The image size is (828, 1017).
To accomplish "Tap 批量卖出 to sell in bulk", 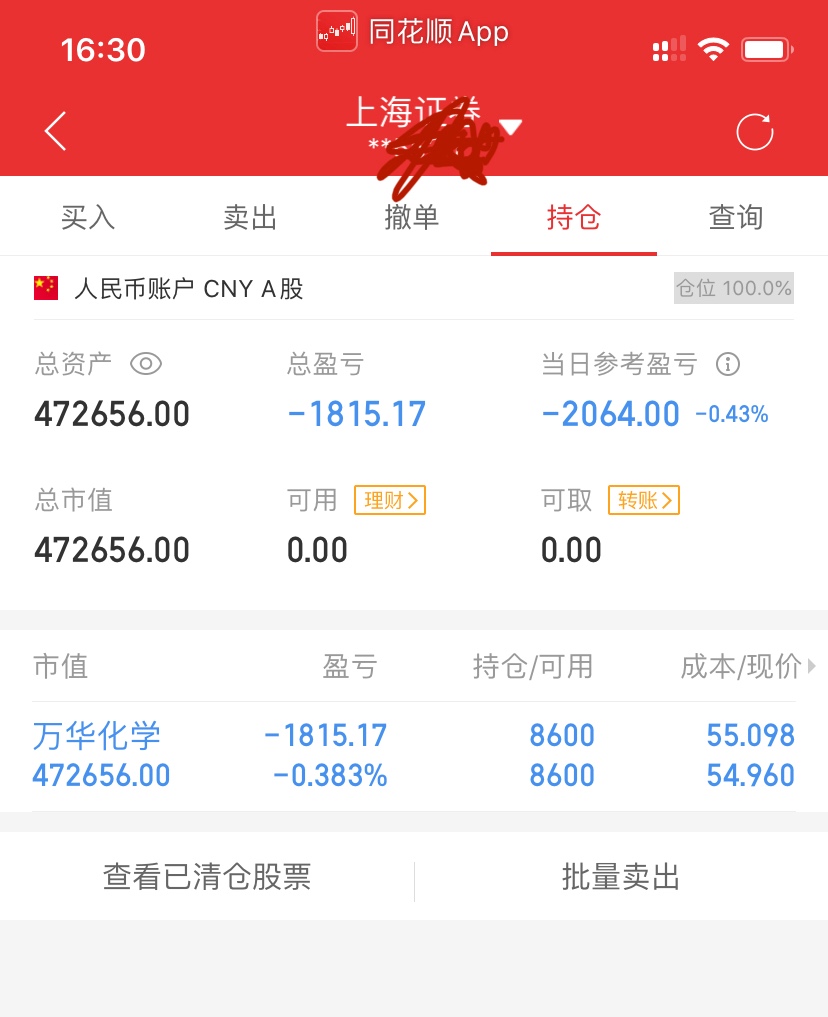I will (x=621, y=877).
